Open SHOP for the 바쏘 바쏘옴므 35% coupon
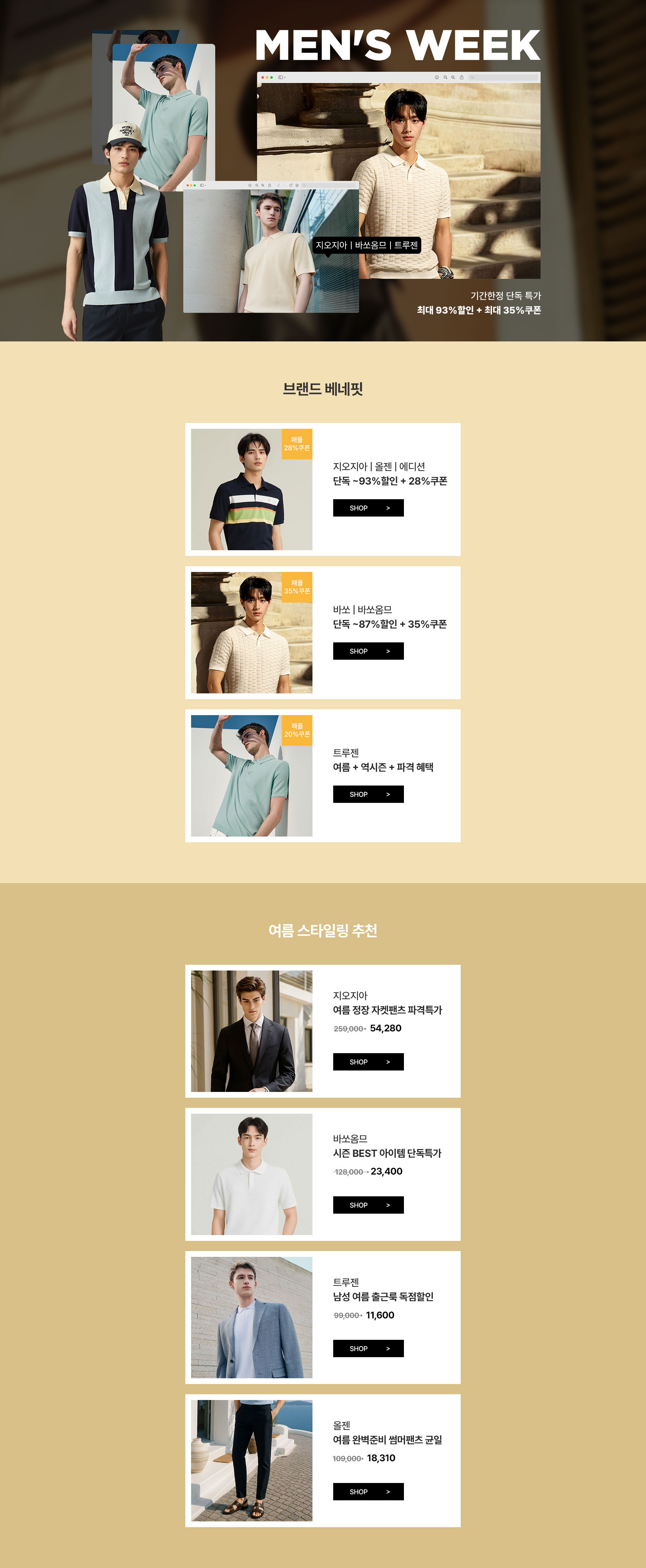The width and height of the screenshot is (646, 1568). (x=368, y=651)
